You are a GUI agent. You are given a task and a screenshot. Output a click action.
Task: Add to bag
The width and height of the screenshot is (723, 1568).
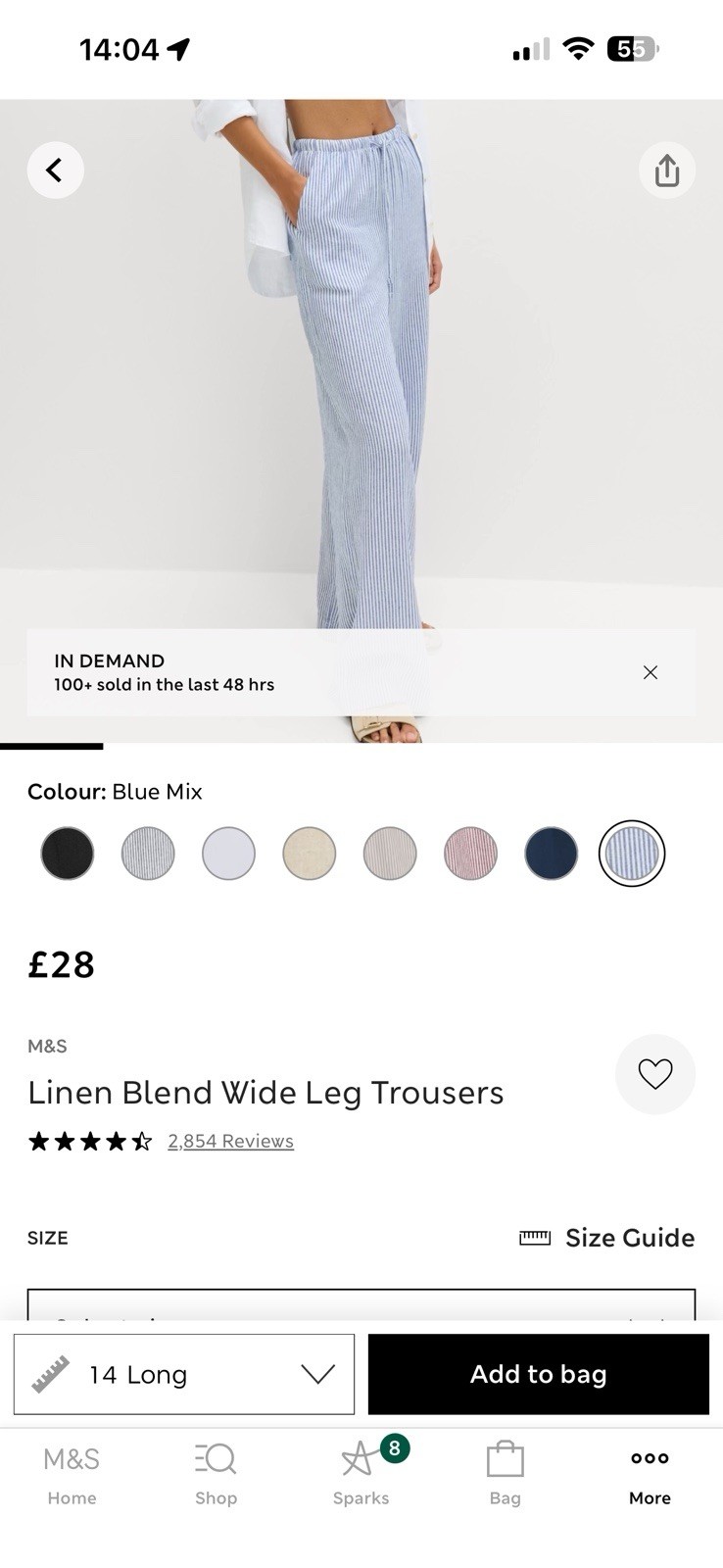point(538,1374)
